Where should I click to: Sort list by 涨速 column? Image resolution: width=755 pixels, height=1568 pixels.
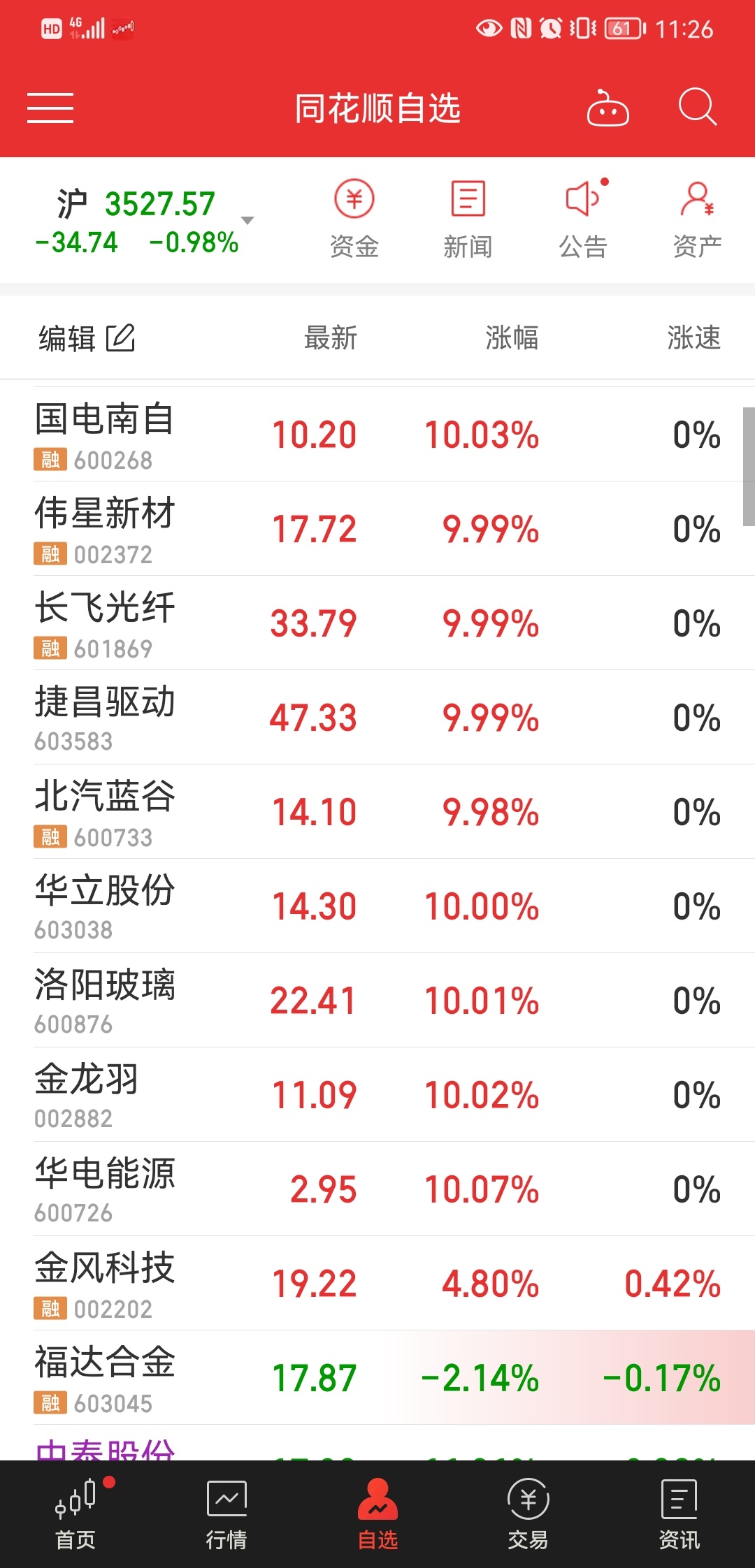coord(693,337)
